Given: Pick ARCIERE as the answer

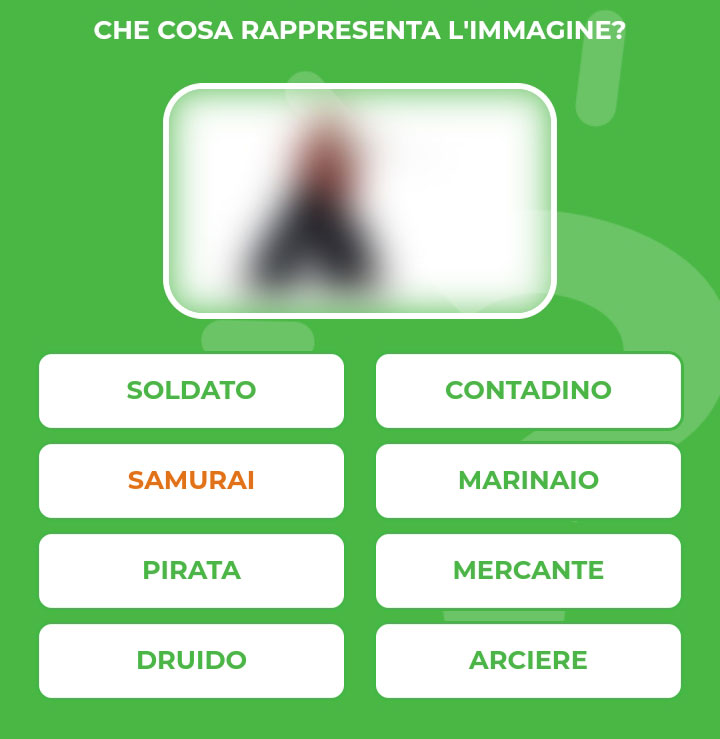Looking at the screenshot, I should click(528, 660).
